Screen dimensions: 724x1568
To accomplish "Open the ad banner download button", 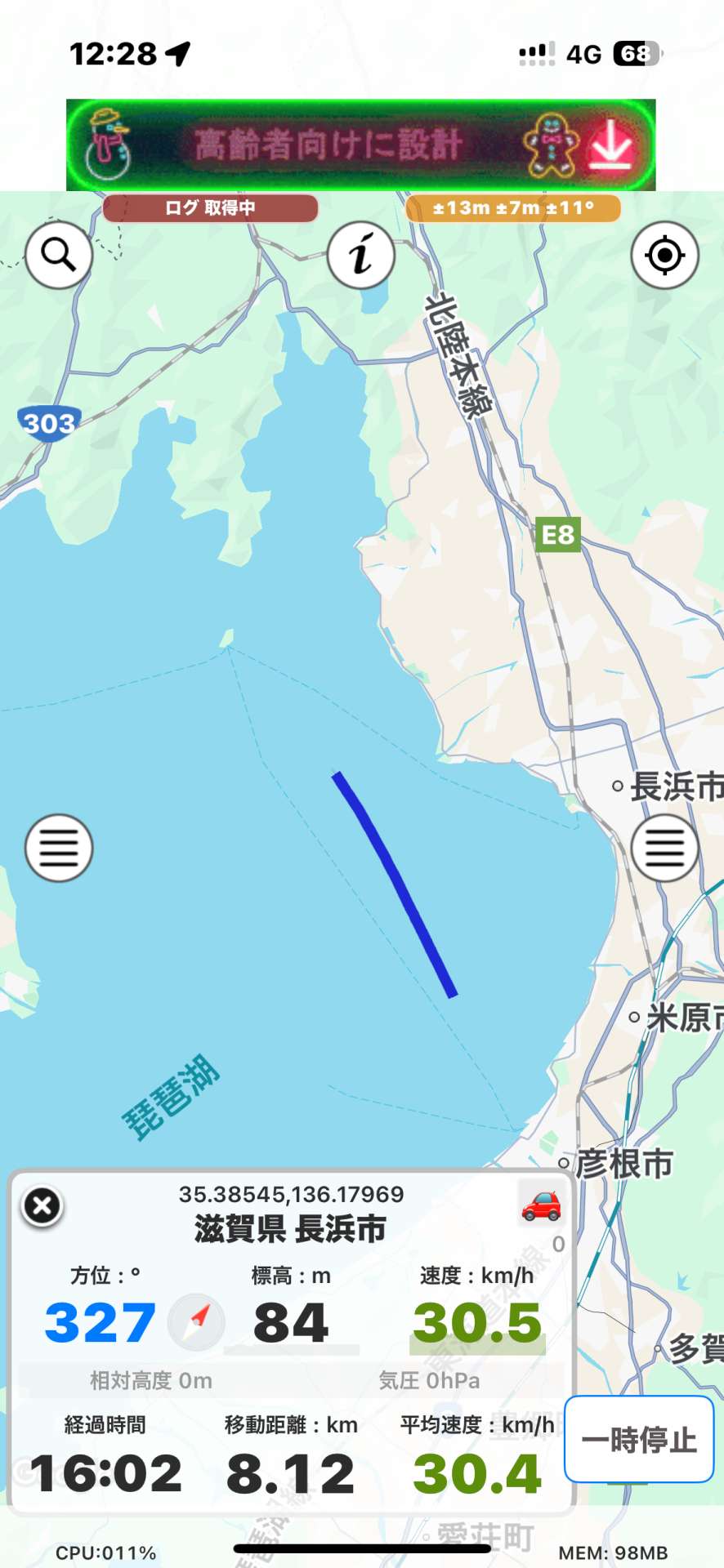I will (611, 145).
